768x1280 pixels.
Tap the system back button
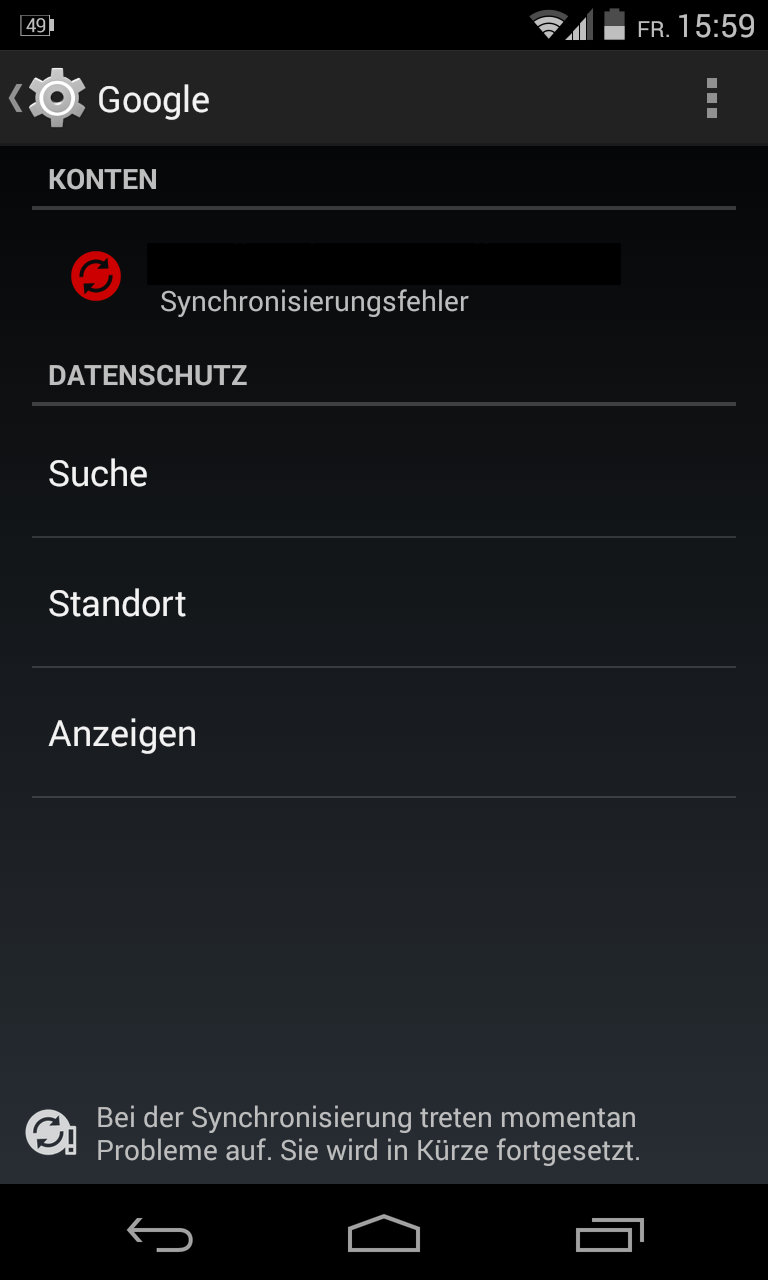tap(160, 1235)
